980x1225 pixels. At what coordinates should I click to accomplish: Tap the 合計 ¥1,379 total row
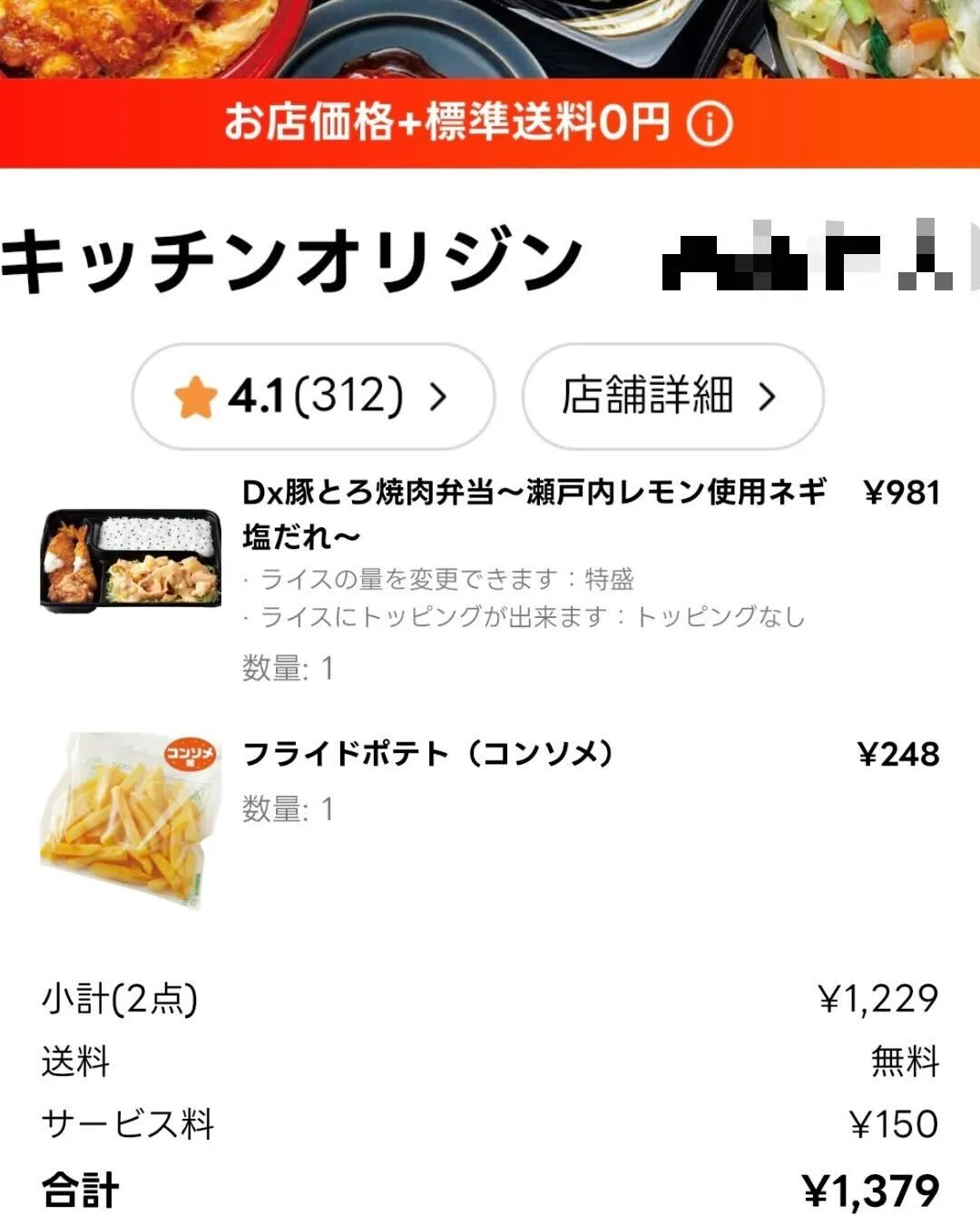[490, 1184]
